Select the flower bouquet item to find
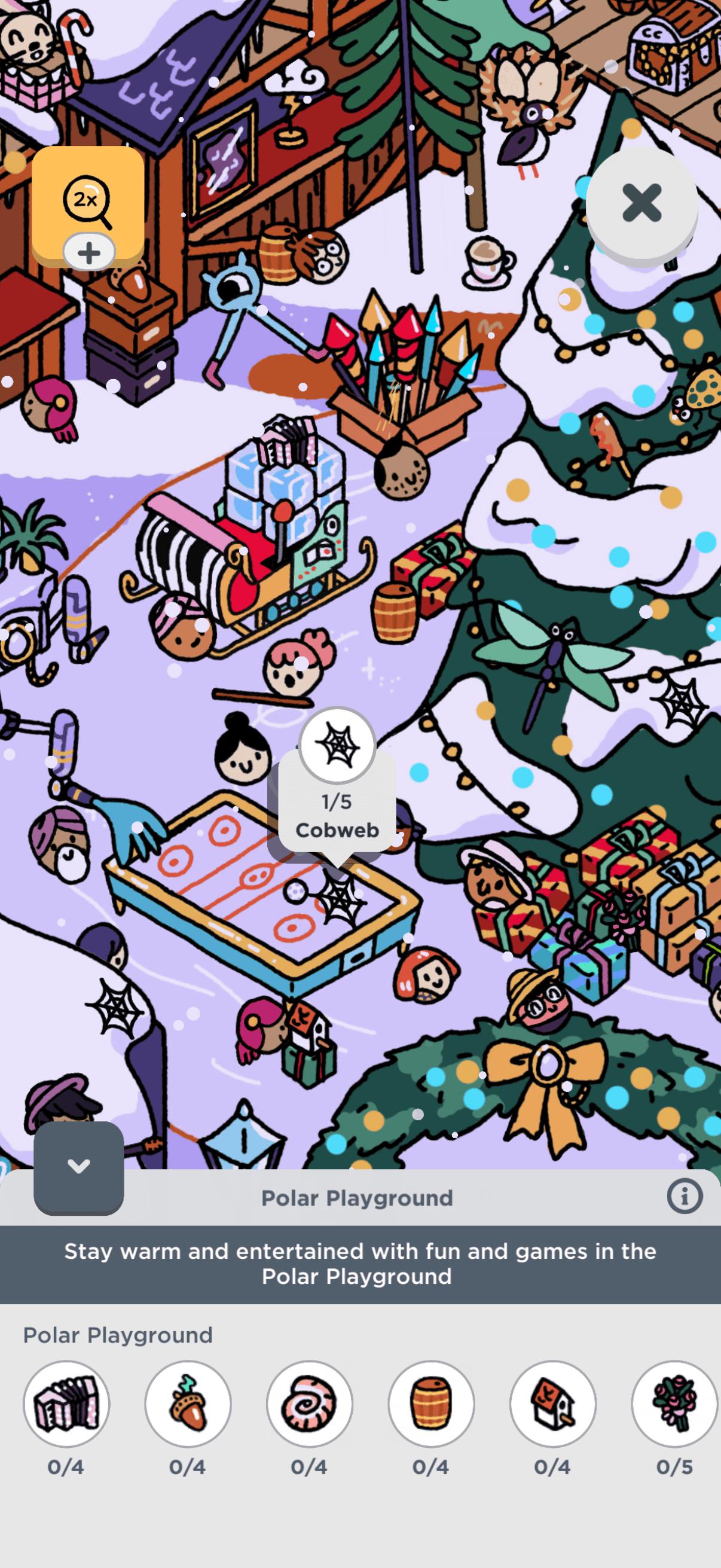721x1568 pixels. (x=674, y=1404)
